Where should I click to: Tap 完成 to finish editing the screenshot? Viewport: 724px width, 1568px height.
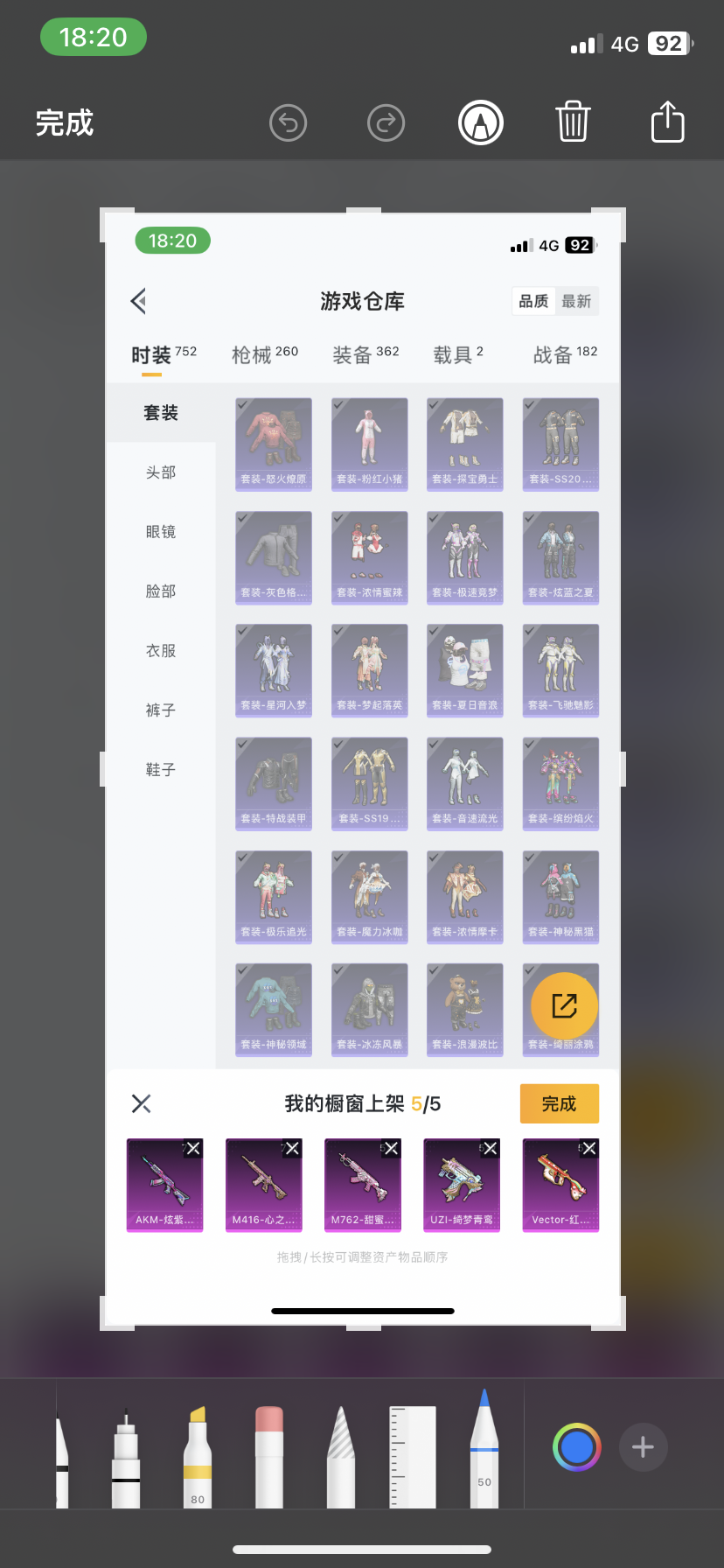pos(65,123)
